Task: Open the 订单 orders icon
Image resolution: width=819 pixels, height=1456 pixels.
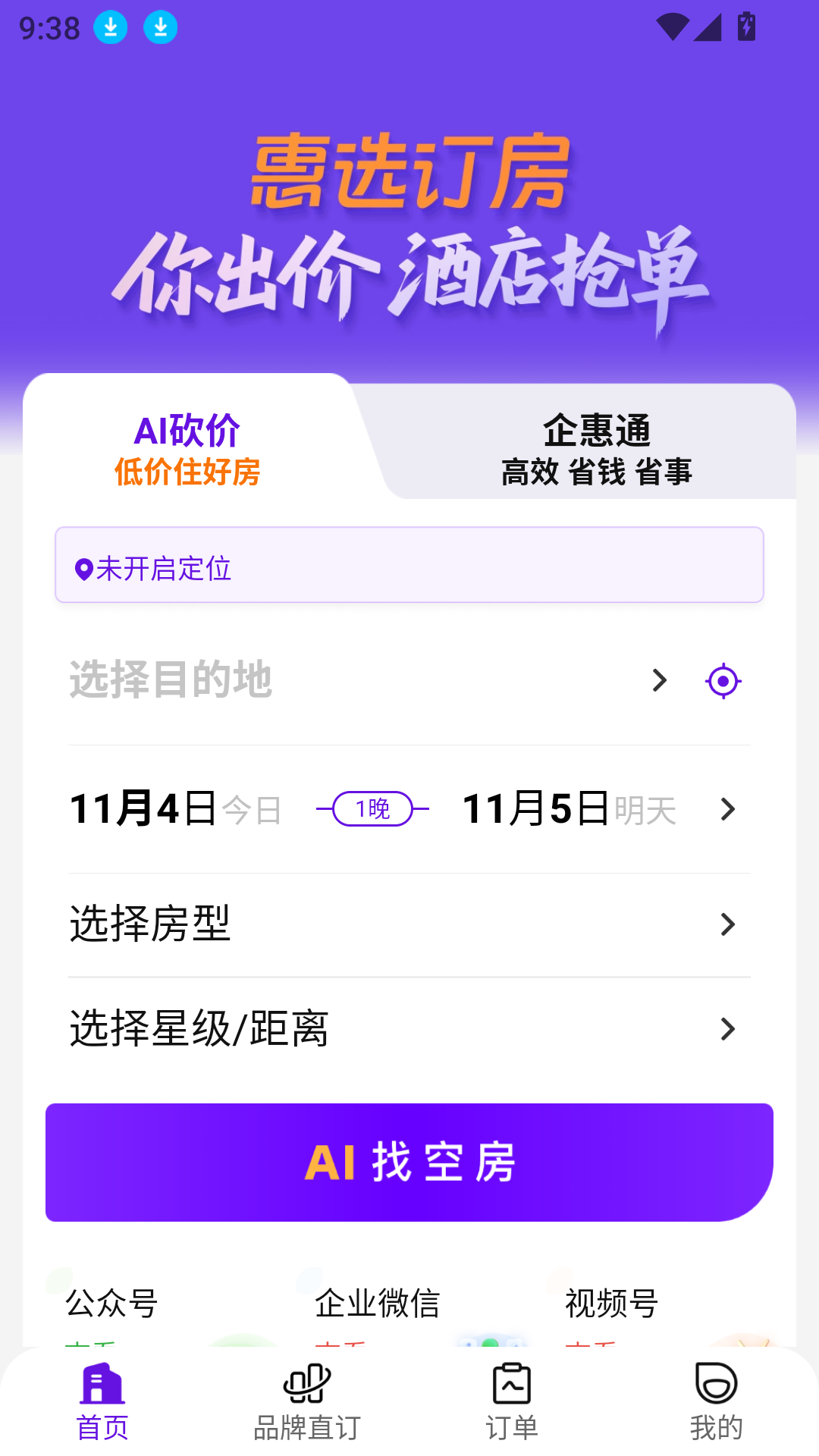Action: [x=512, y=1383]
